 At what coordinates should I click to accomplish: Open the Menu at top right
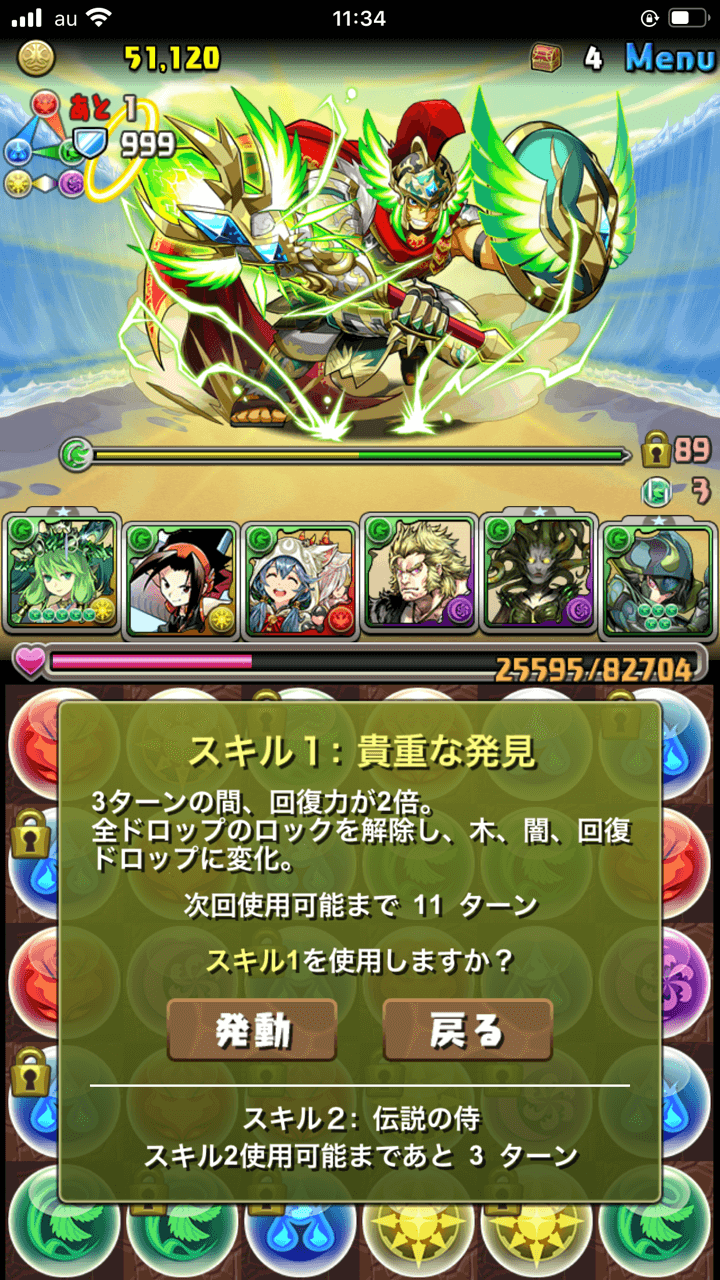click(668, 58)
